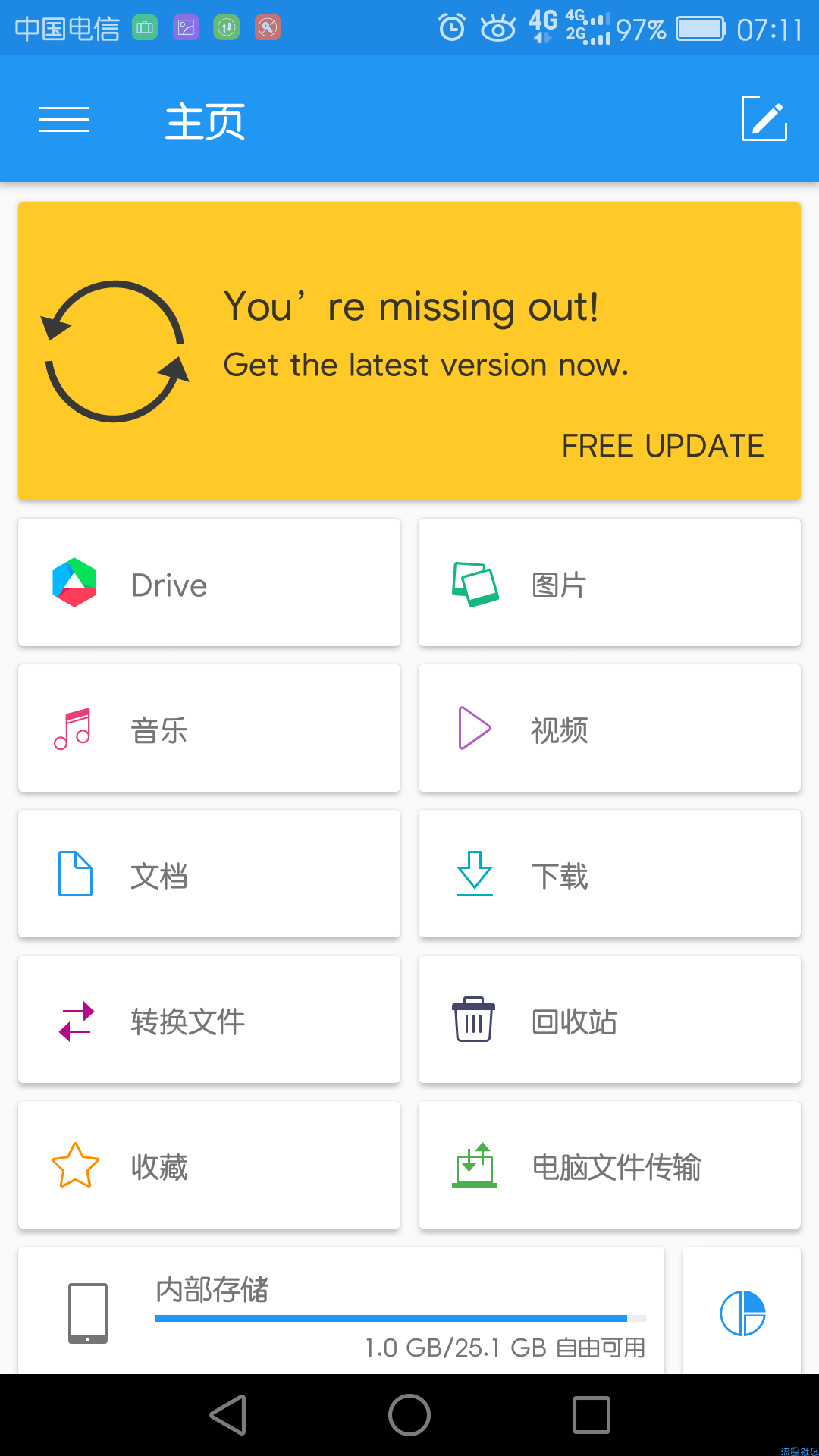
Task: Open the 下载 downloads folder
Action: pyautogui.click(x=610, y=874)
